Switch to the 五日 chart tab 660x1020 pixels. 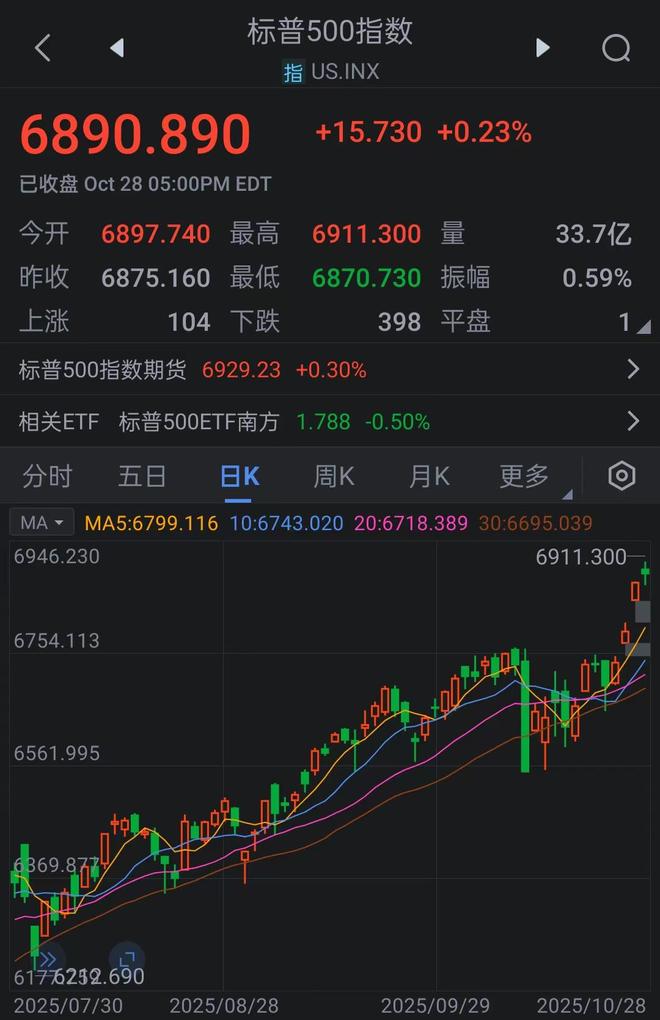pyautogui.click(x=142, y=476)
